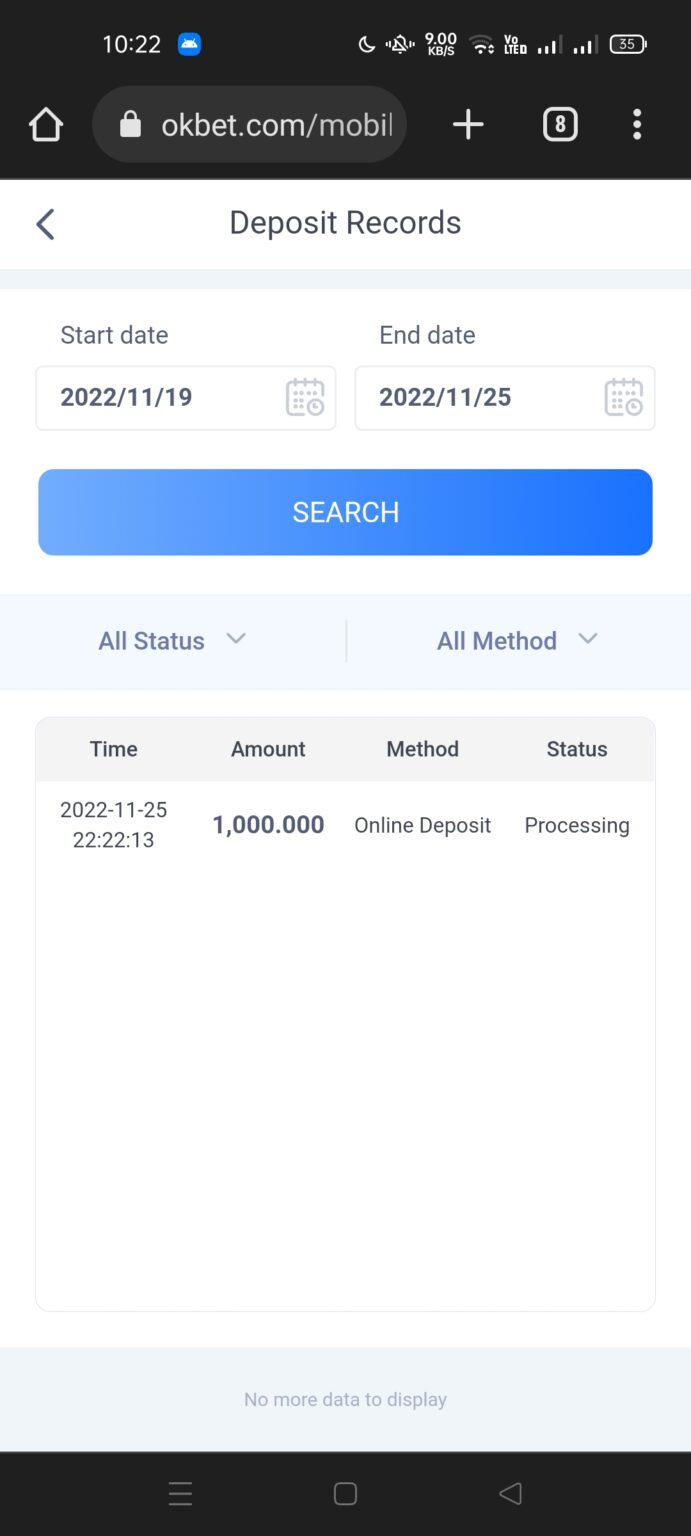The width and height of the screenshot is (691, 1536).
Task: Open the Start date picker
Action: [185, 398]
